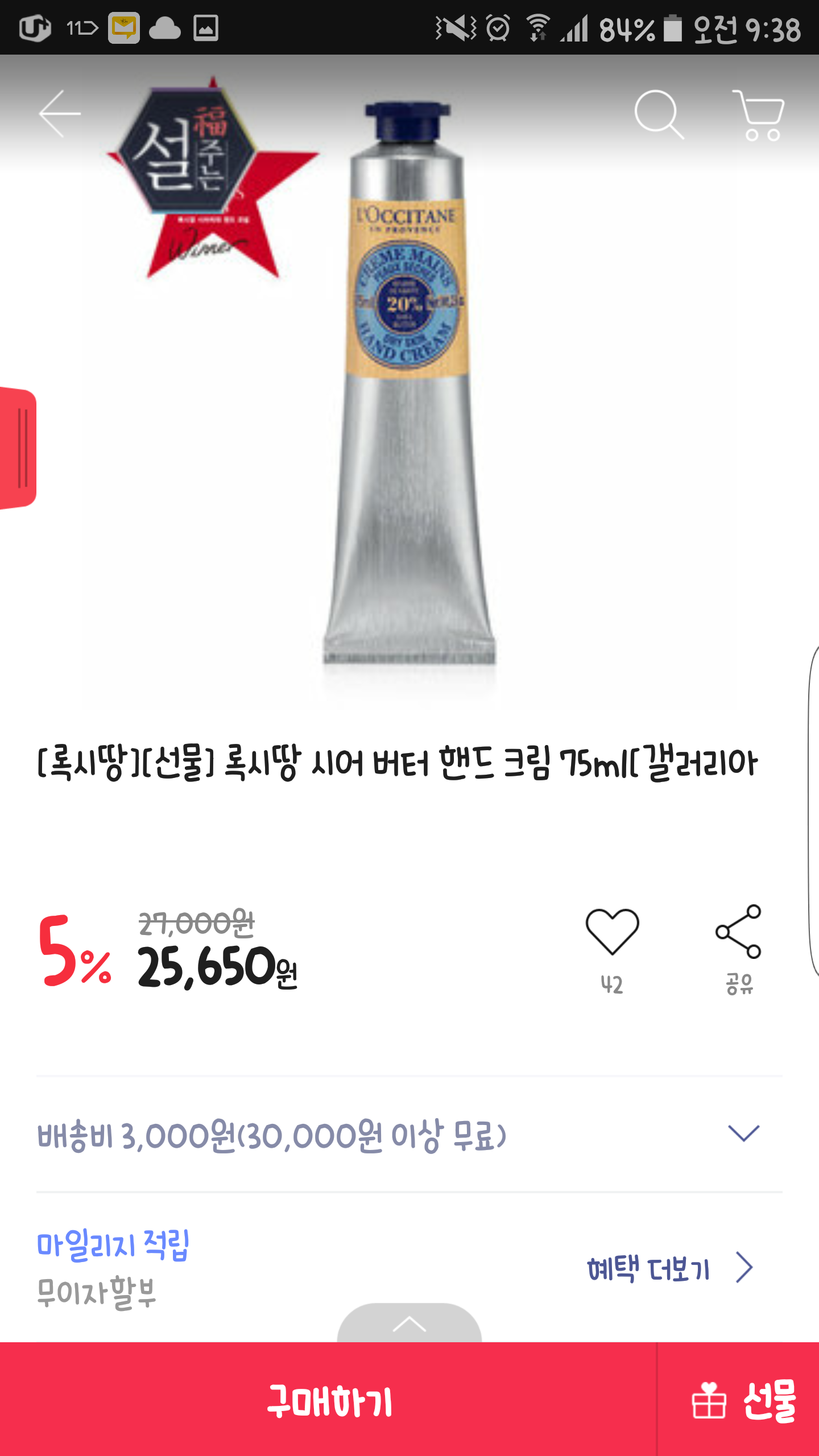819x1456 pixels.
Task: Open search with the magnifier icon
Action: 659,114
